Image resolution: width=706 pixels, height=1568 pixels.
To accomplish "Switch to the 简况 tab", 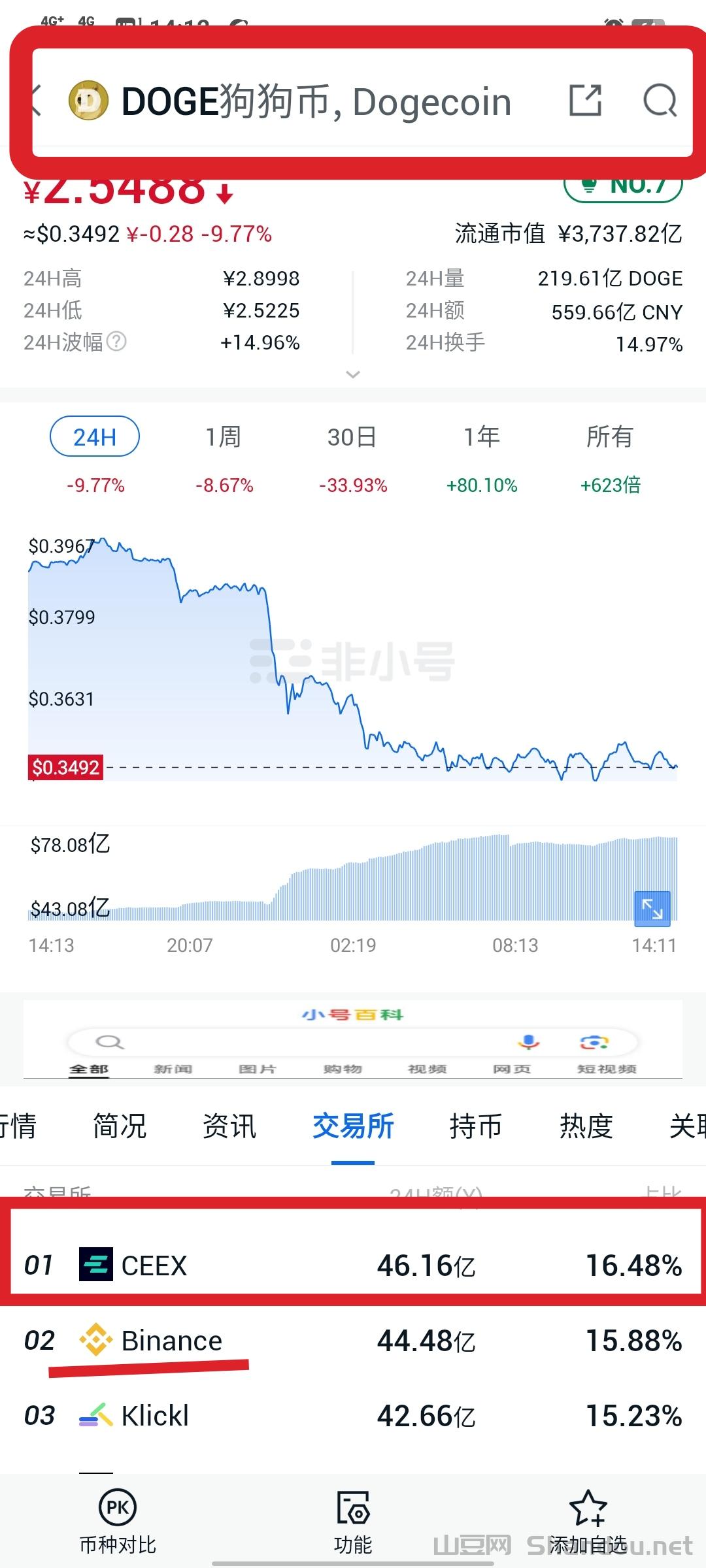I will coord(120,1126).
